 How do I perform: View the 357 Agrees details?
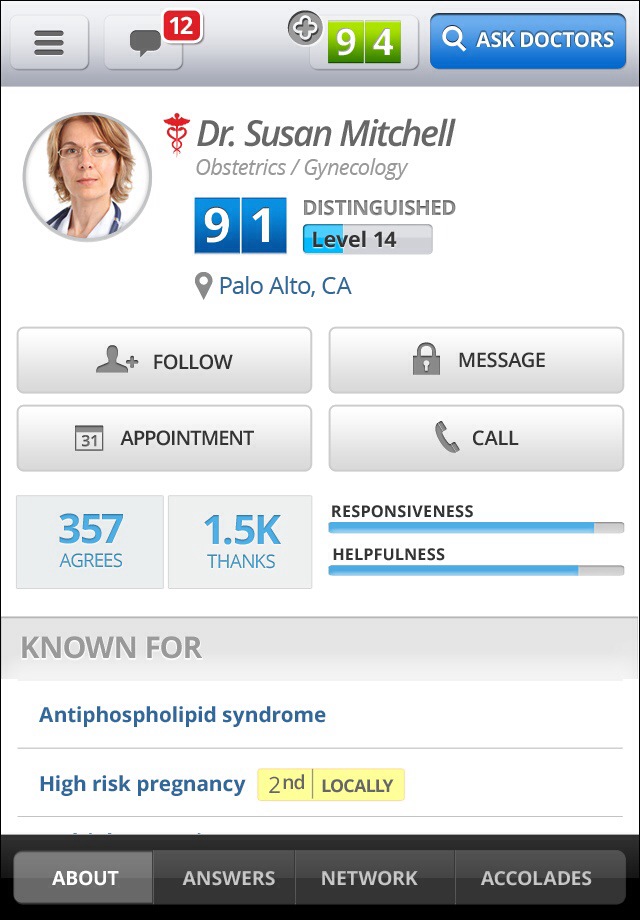pos(90,541)
